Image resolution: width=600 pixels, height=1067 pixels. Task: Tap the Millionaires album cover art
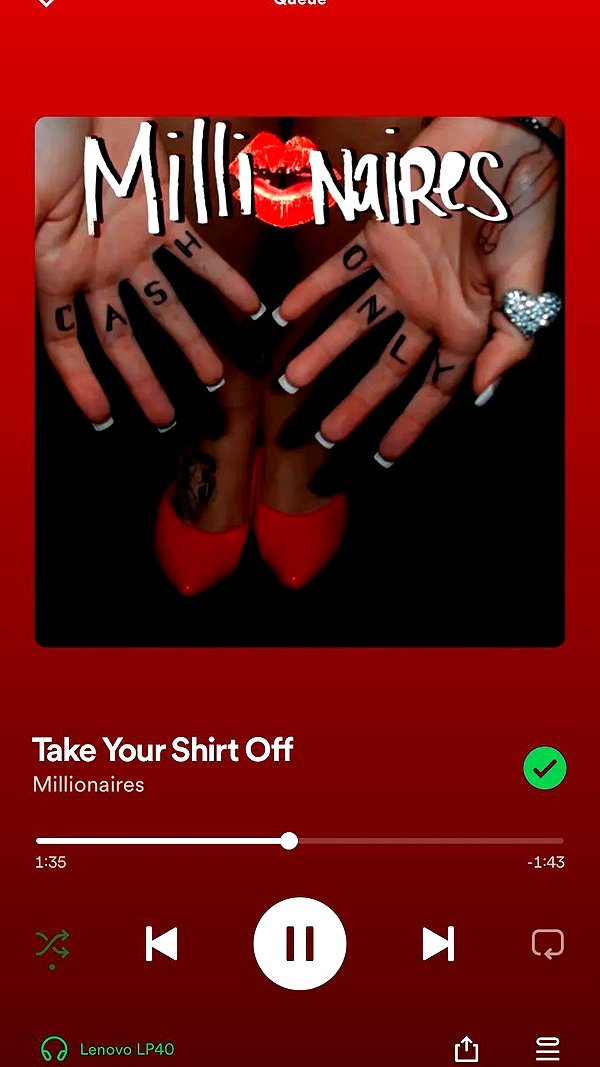coord(300,382)
